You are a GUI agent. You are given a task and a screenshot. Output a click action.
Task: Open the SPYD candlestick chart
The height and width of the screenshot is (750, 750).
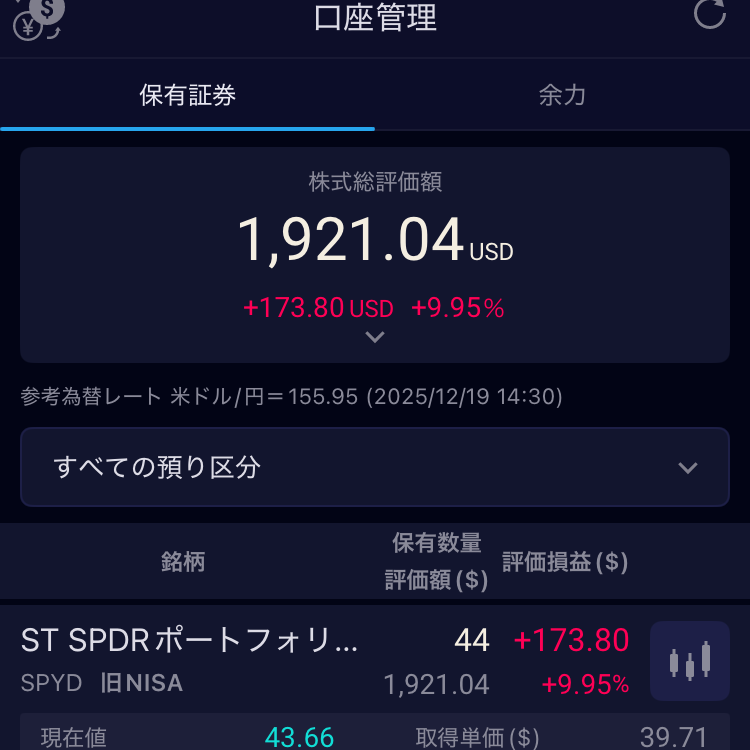tap(689, 661)
